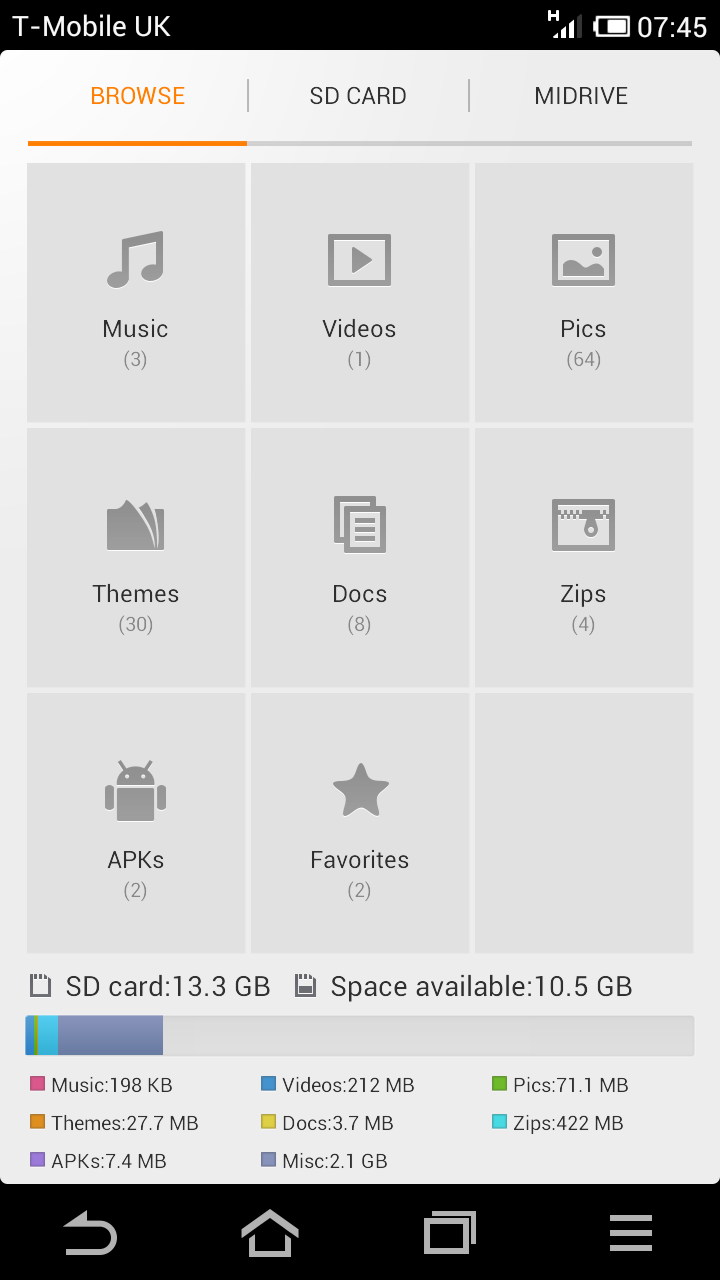Viewport: 720px width, 1280px height.
Task: Open the Themes category
Action: [x=136, y=557]
